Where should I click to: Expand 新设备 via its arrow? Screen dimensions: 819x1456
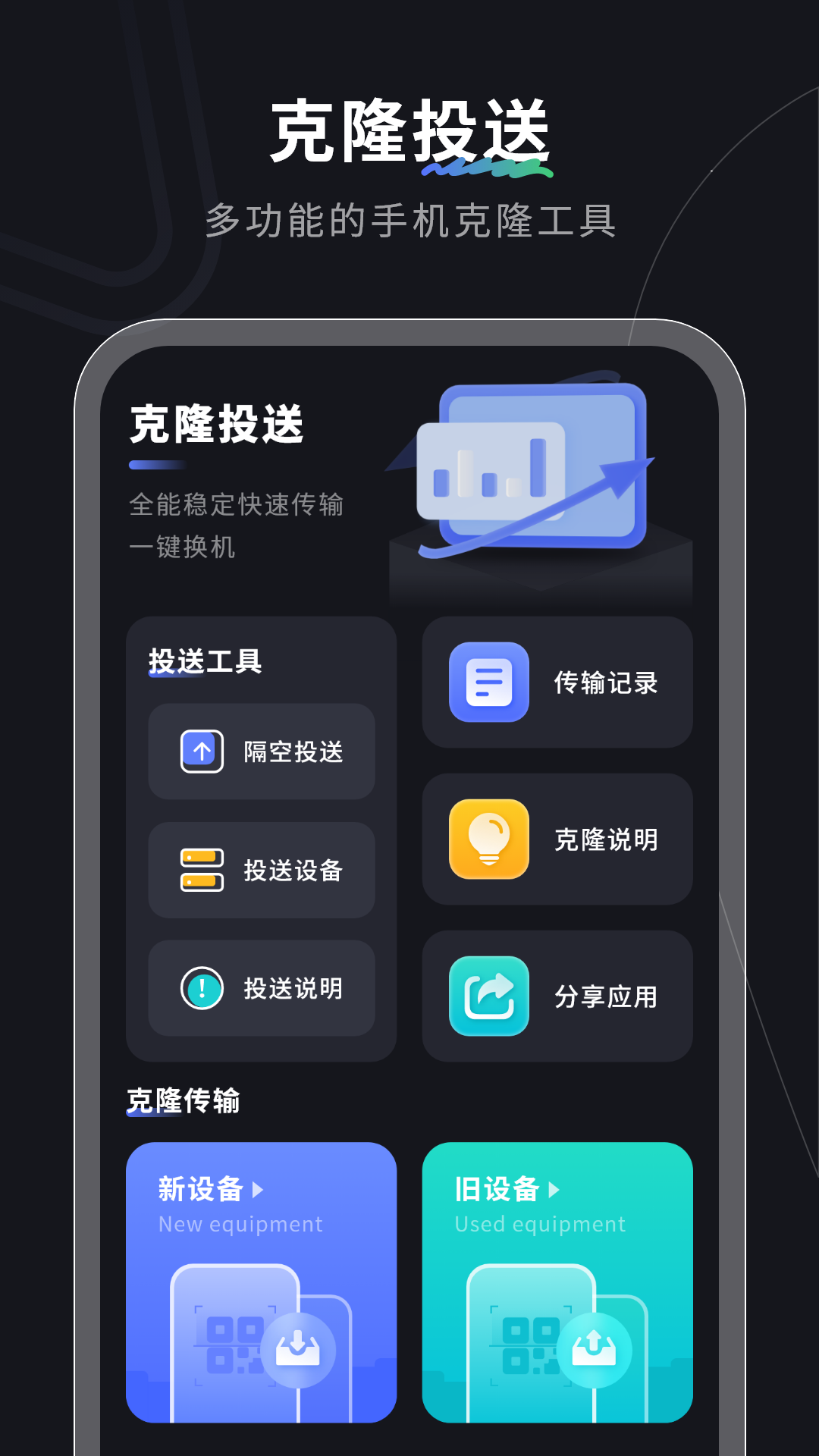[257, 1191]
